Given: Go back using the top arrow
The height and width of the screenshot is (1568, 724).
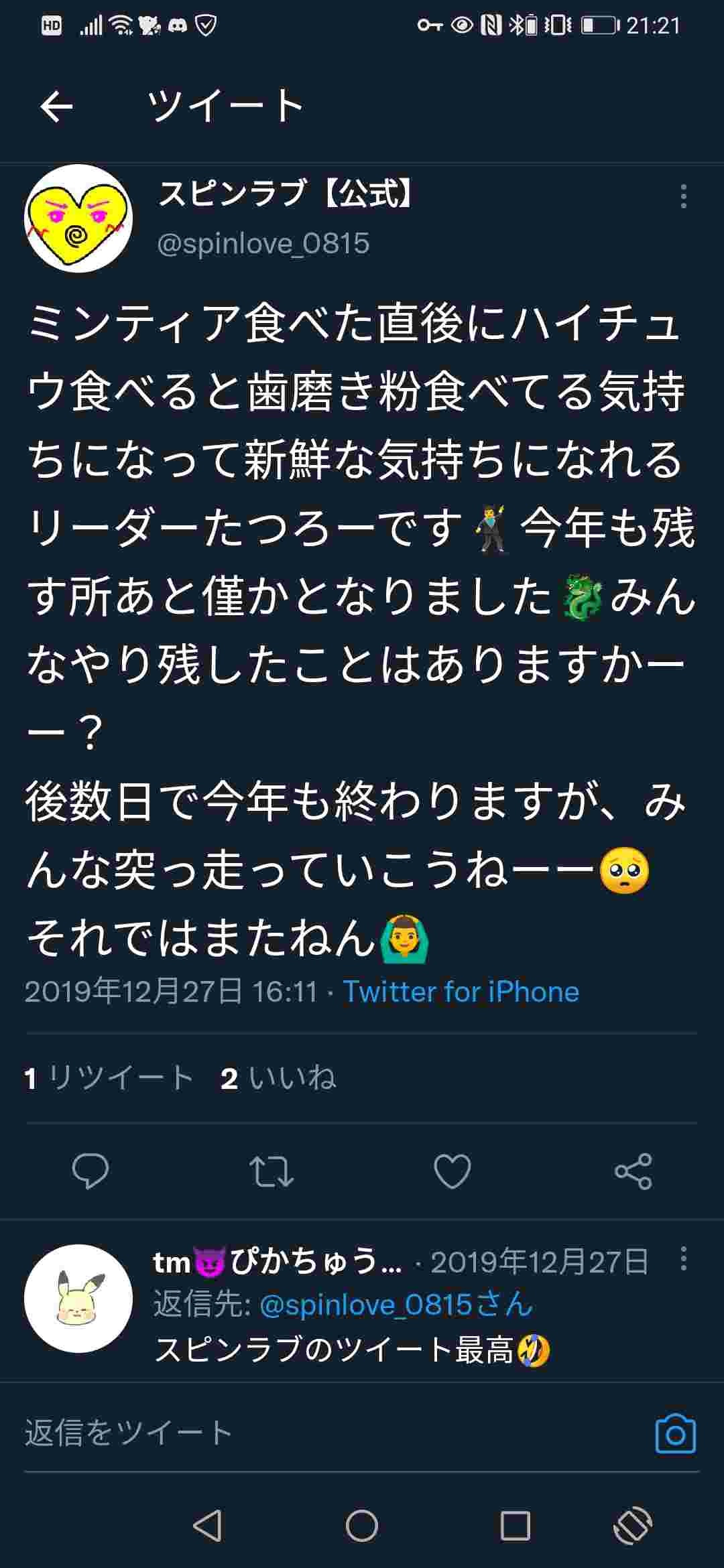Looking at the screenshot, I should (56, 107).
